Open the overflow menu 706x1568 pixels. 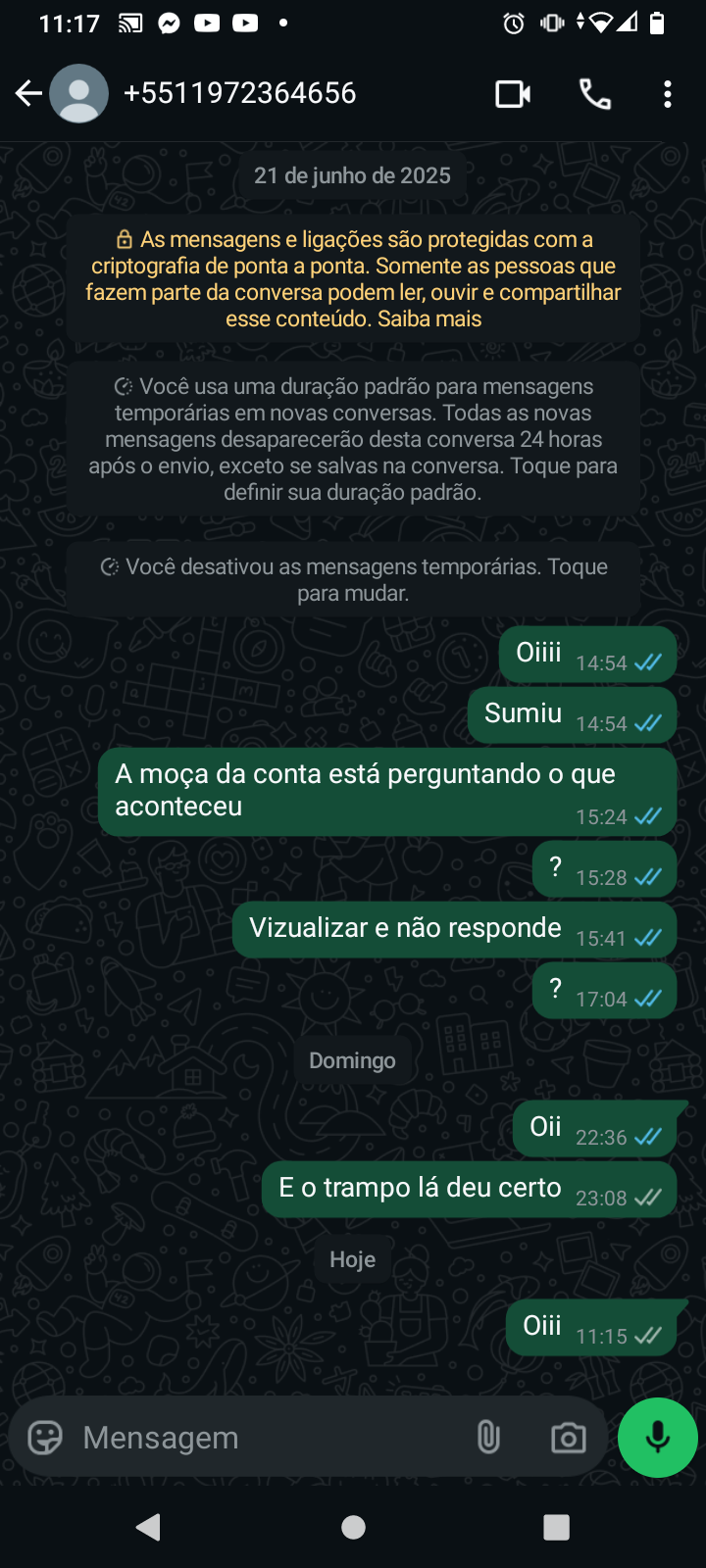coord(668,94)
